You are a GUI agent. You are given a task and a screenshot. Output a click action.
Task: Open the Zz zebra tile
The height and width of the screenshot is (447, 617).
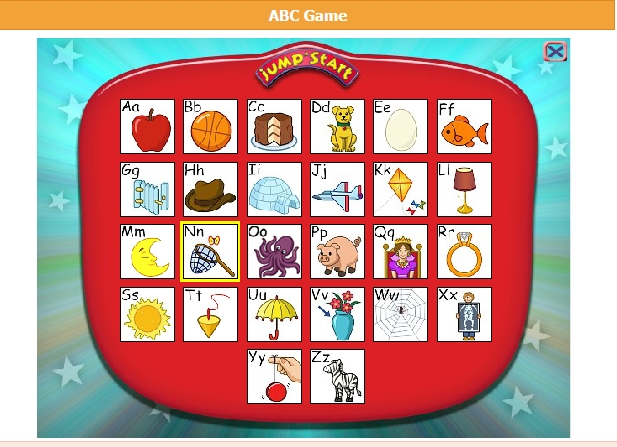[x=337, y=376]
